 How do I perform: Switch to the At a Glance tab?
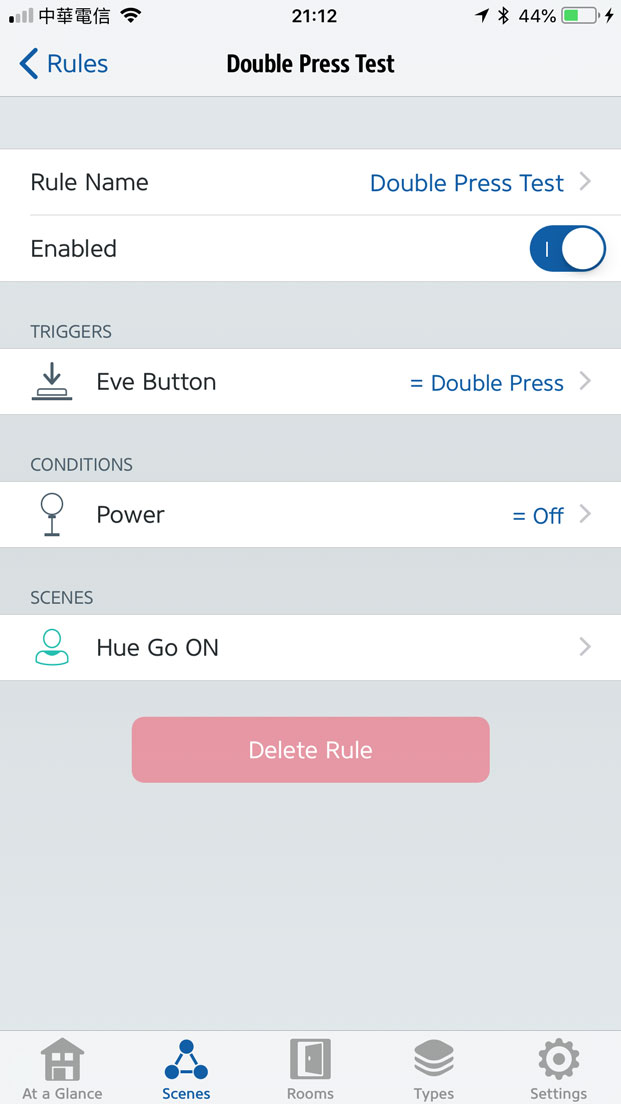(x=62, y=1069)
